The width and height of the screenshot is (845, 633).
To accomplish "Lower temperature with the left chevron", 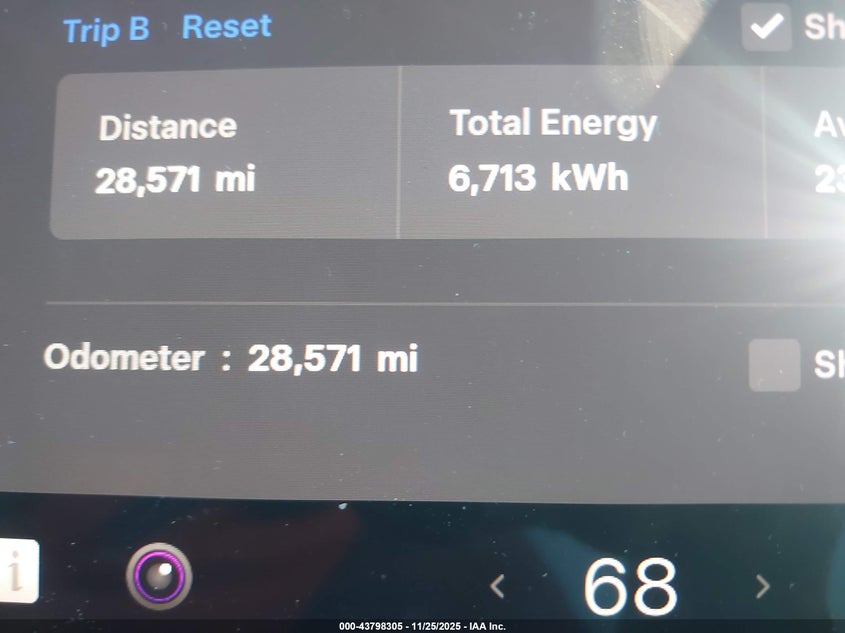I will pyautogui.click(x=497, y=586).
